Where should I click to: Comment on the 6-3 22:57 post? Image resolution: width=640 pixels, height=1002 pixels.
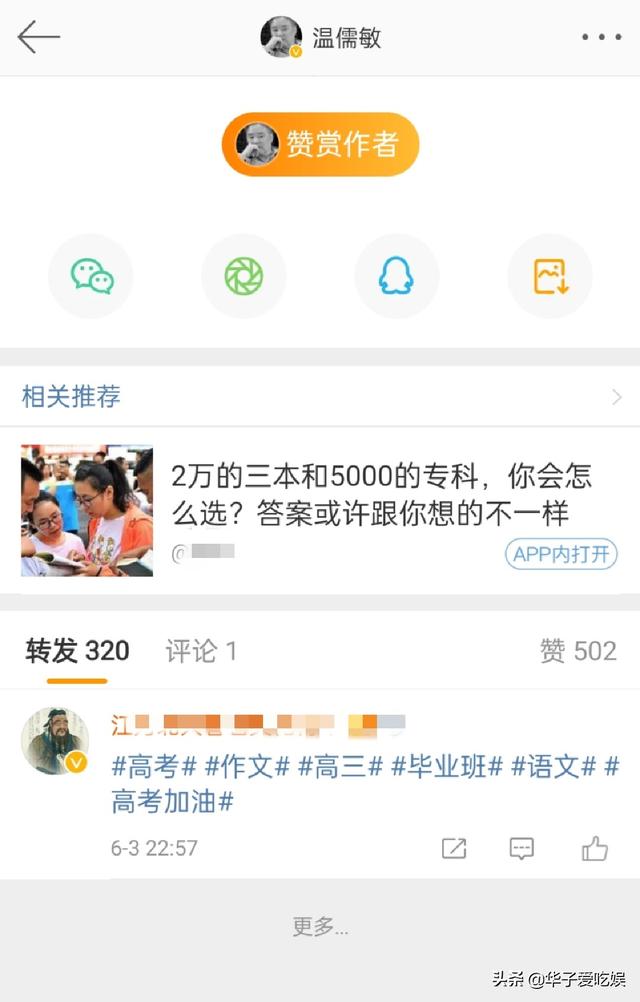coord(521,849)
